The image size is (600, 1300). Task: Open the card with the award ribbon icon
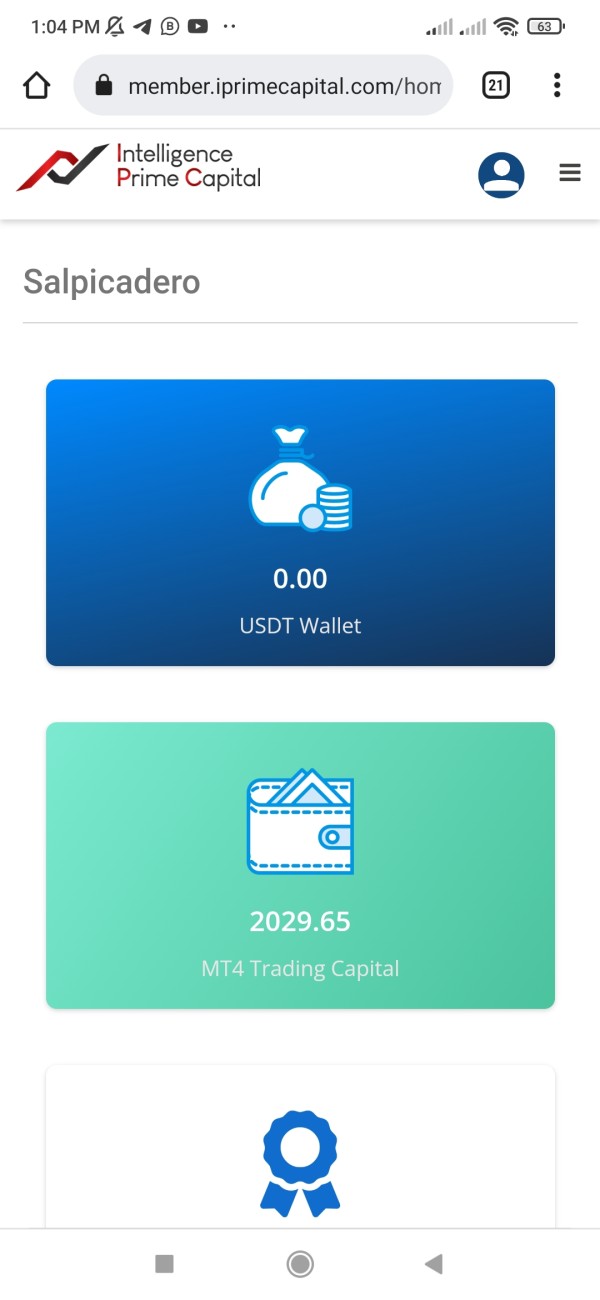(x=300, y=1147)
